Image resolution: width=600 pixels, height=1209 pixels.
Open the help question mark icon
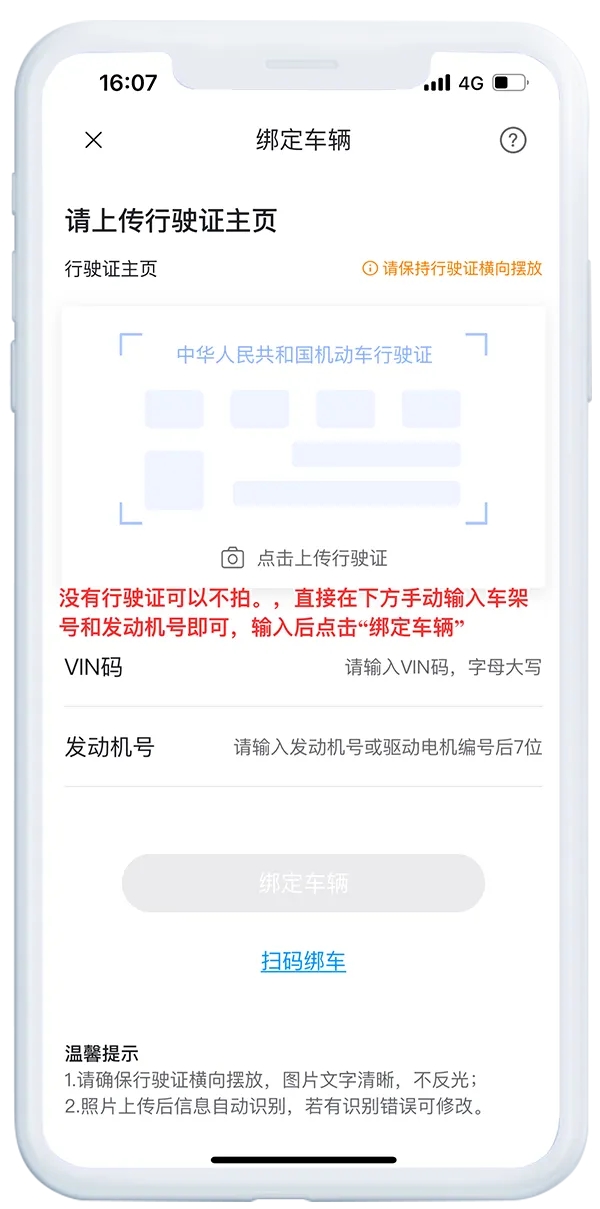coord(512,140)
